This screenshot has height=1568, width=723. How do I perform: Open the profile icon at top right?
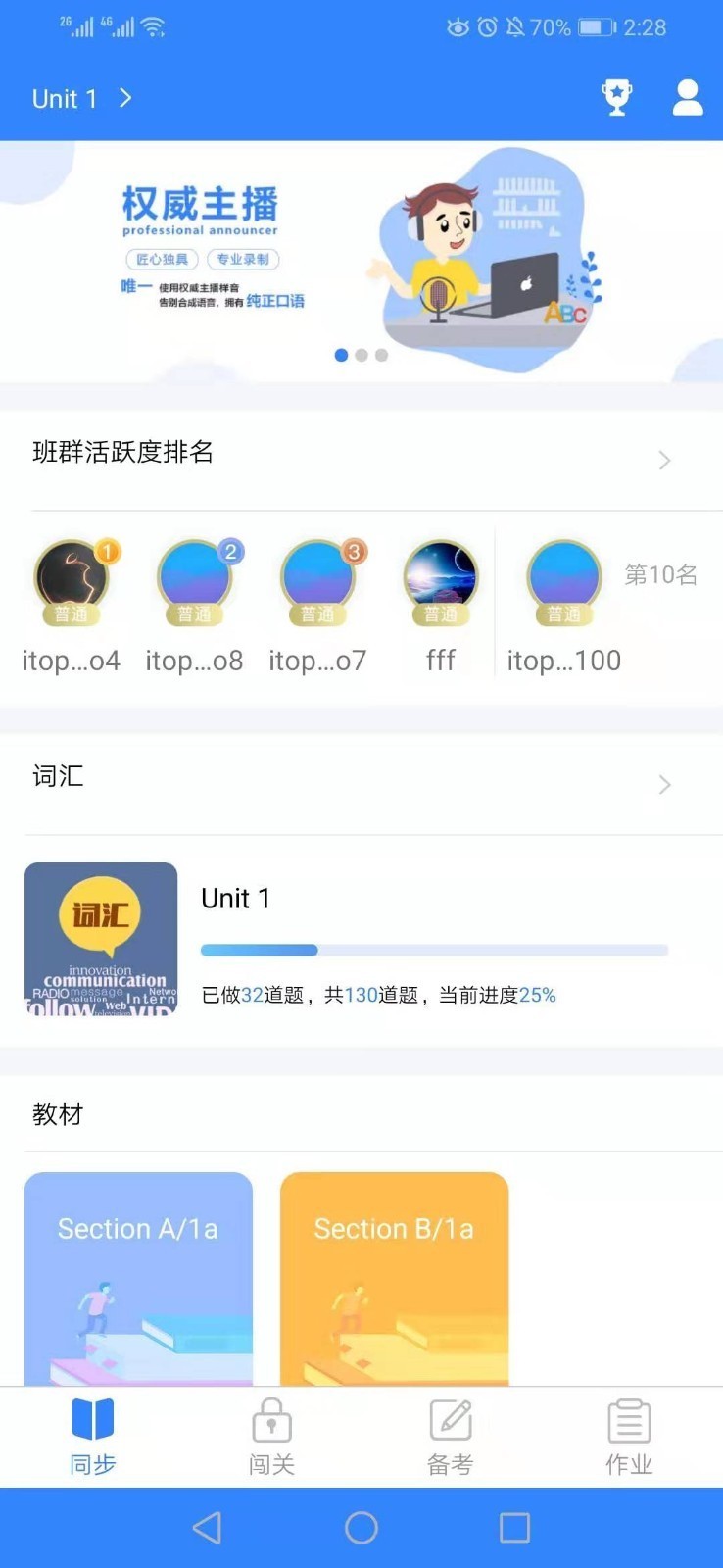click(688, 97)
